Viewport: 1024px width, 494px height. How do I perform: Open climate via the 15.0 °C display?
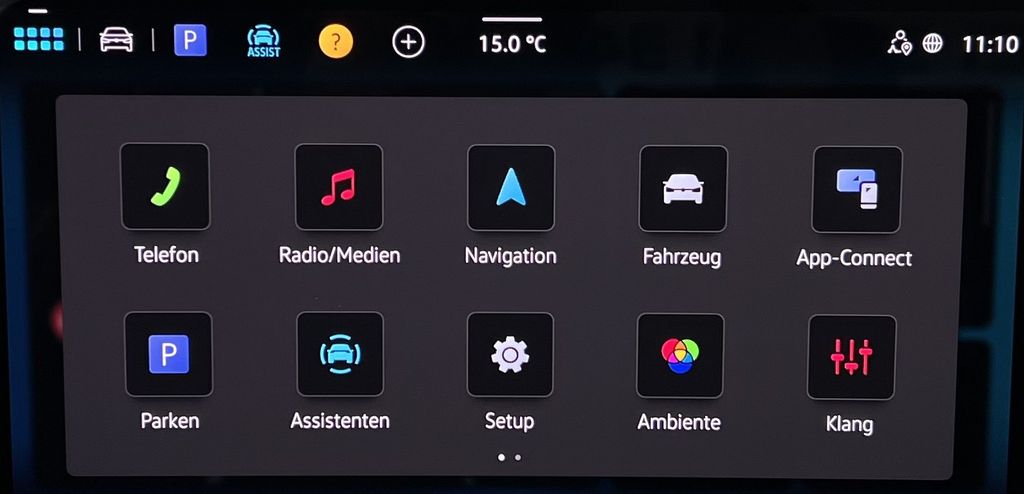pos(512,42)
